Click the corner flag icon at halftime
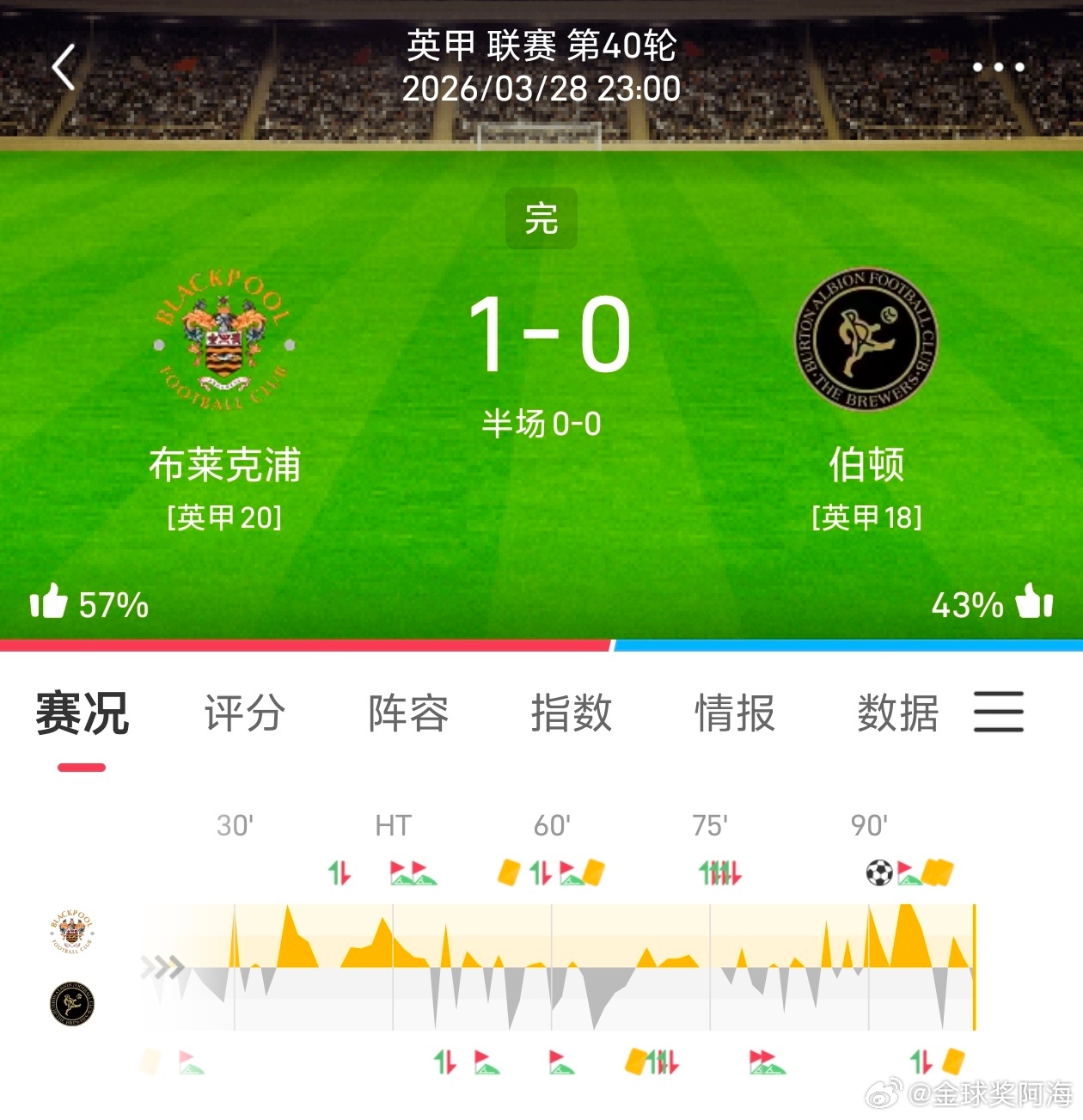 click(411, 872)
